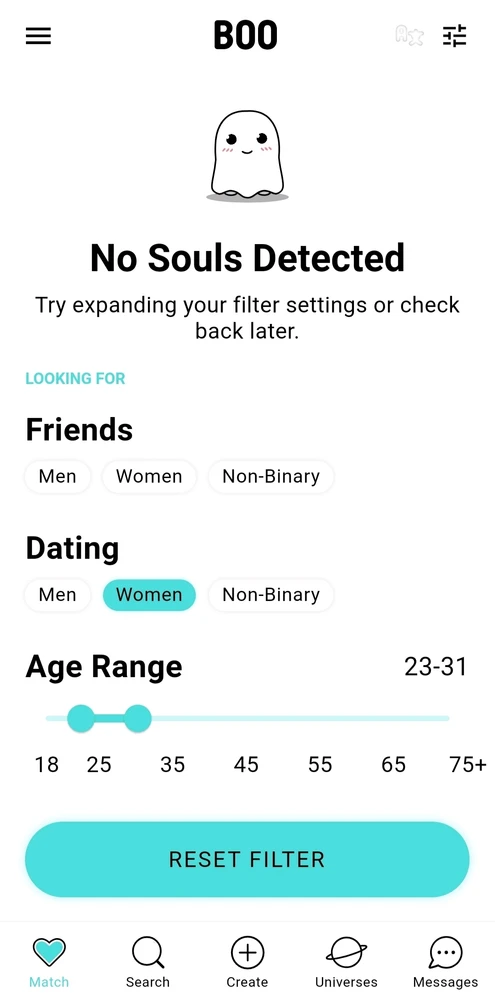Open the filter settings icon

[455, 36]
